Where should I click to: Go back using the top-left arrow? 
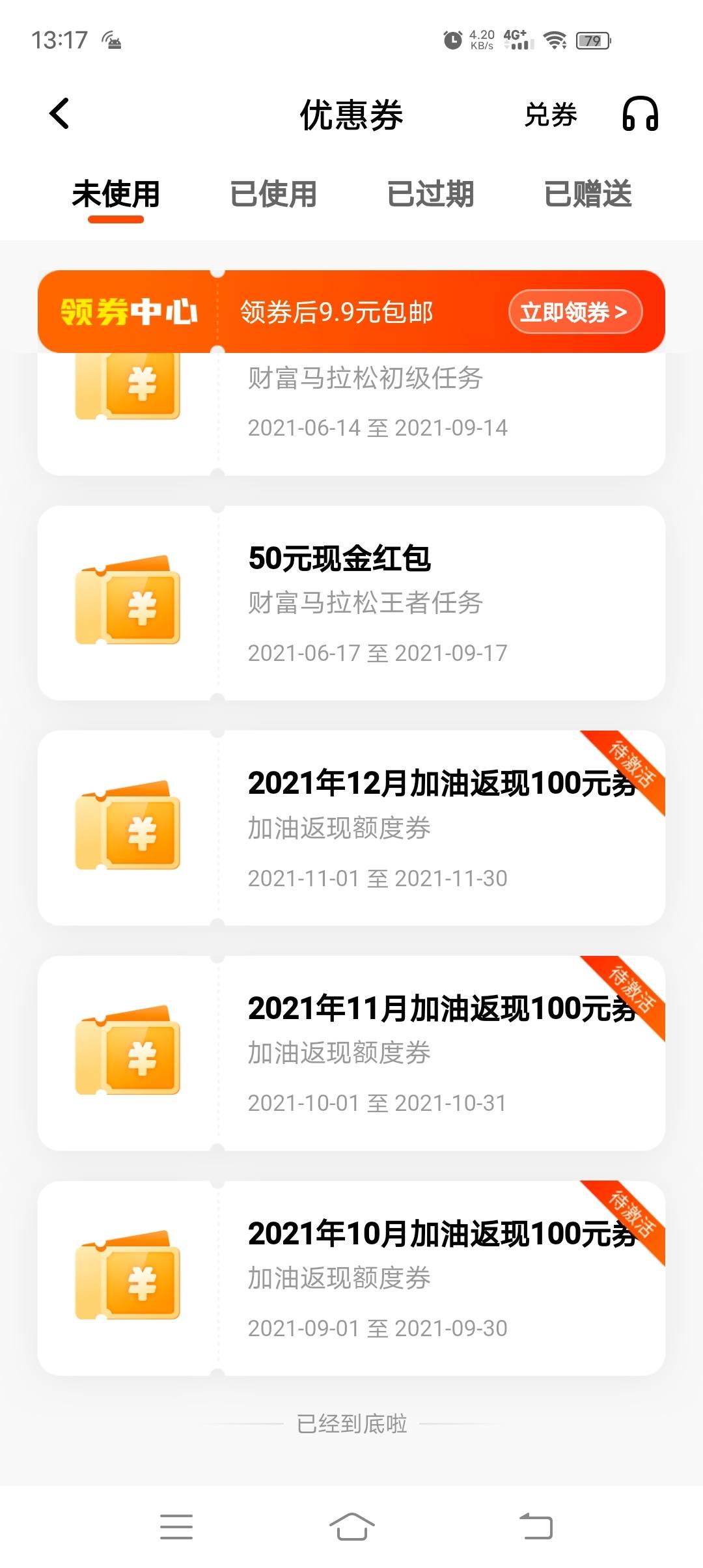click(x=59, y=114)
